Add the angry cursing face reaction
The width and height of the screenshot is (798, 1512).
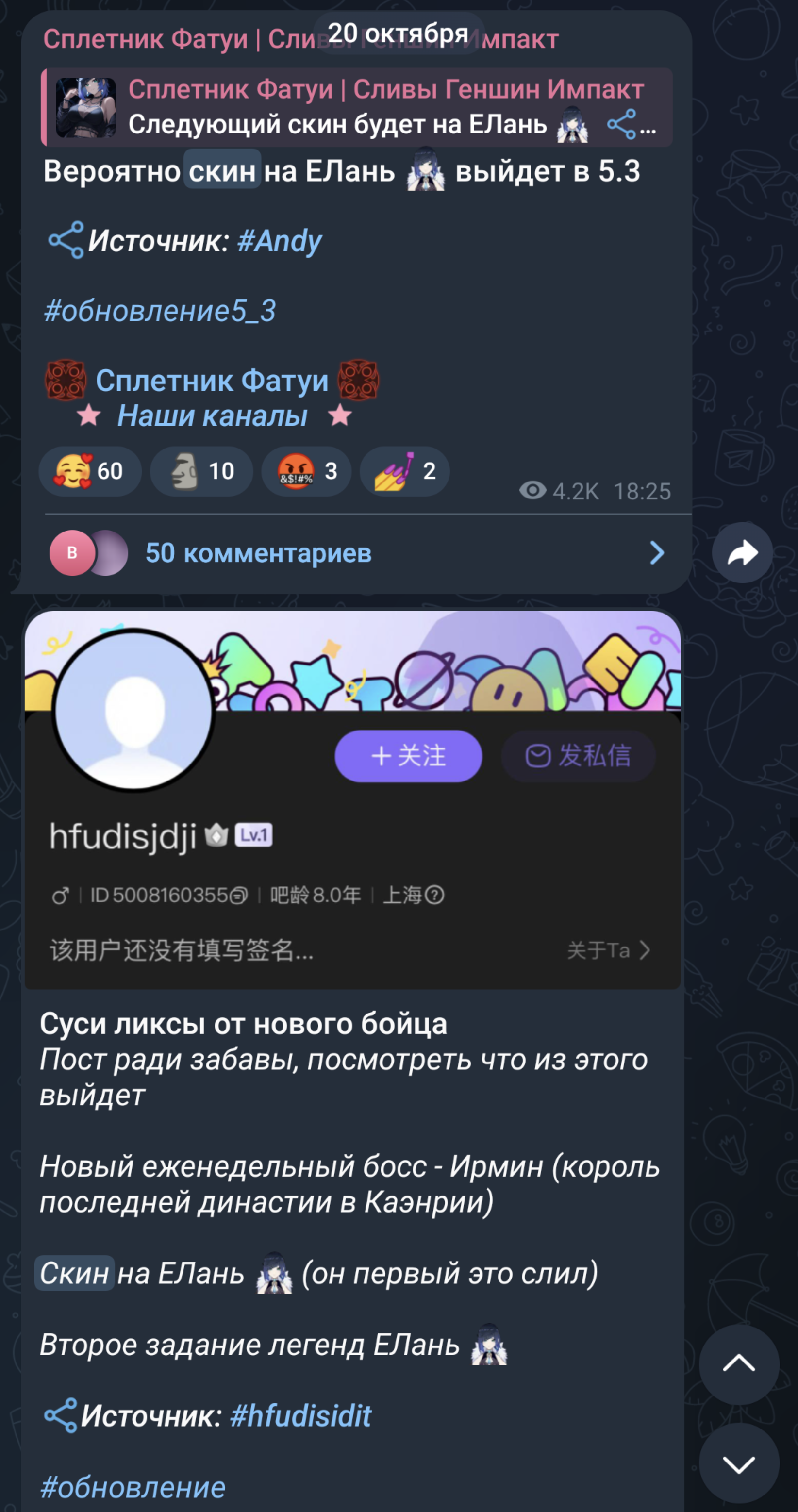pyautogui.click(x=306, y=471)
